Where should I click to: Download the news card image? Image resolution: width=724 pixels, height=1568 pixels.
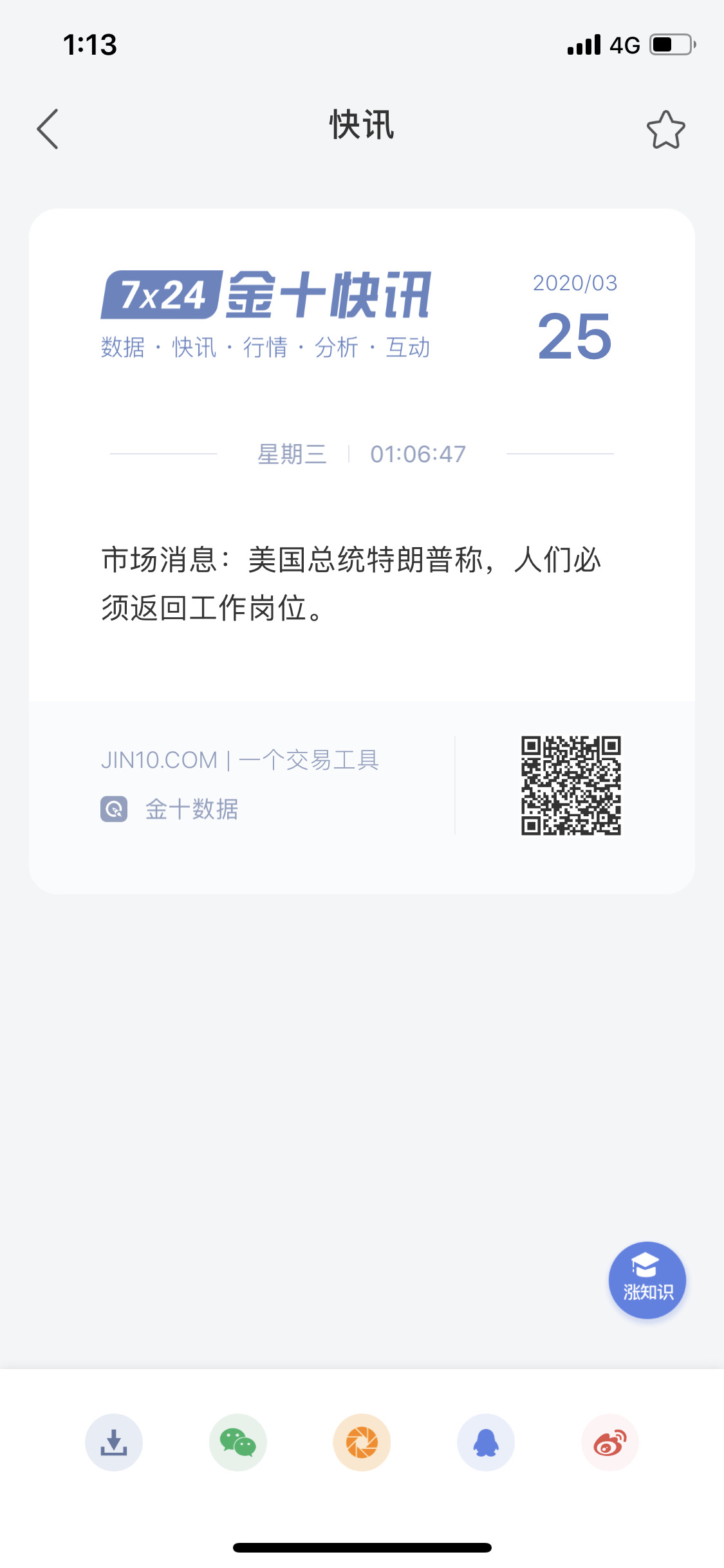coord(114,1442)
